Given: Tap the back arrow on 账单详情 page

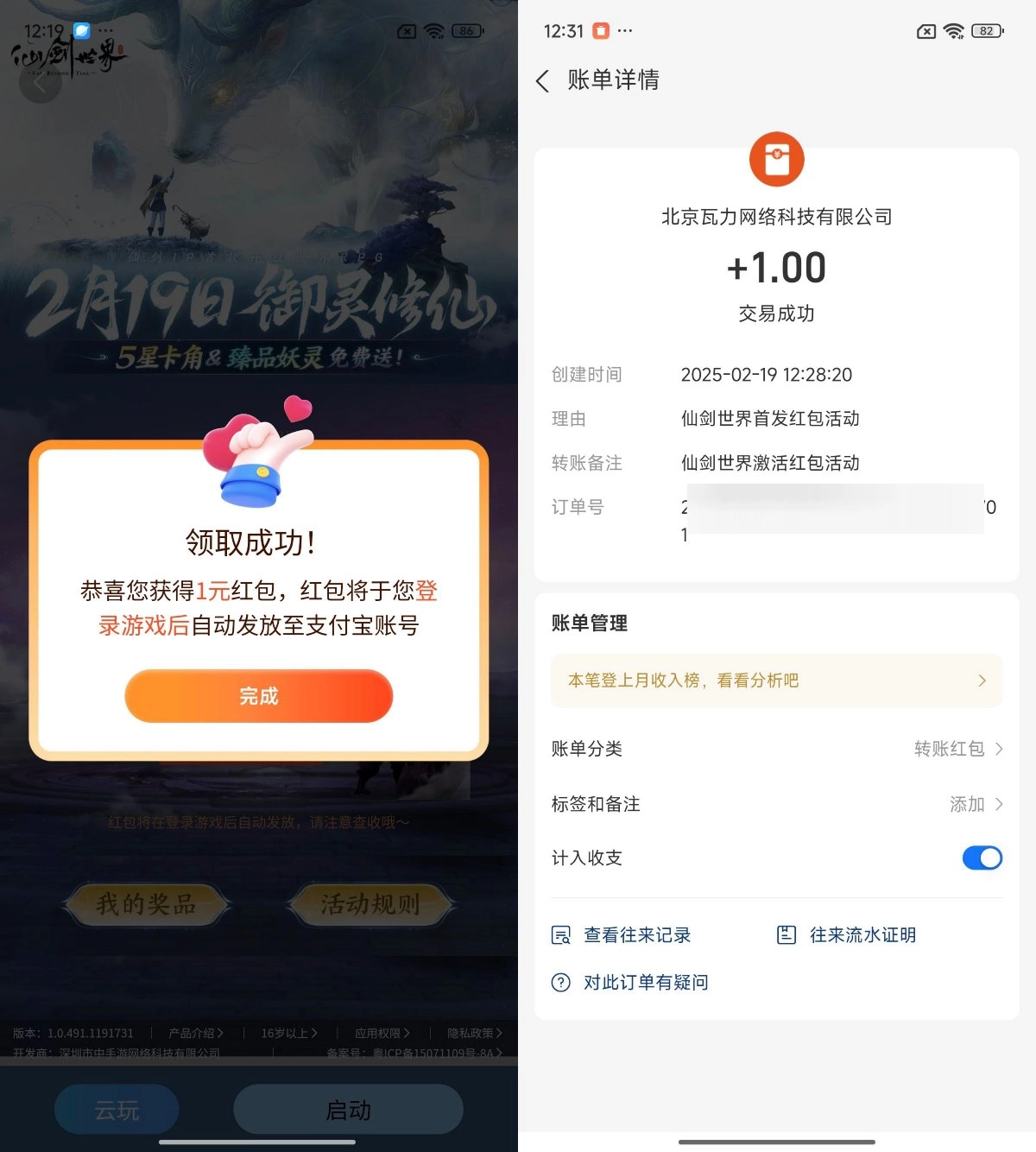Looking at the screenshot, I should click(542, 80).
